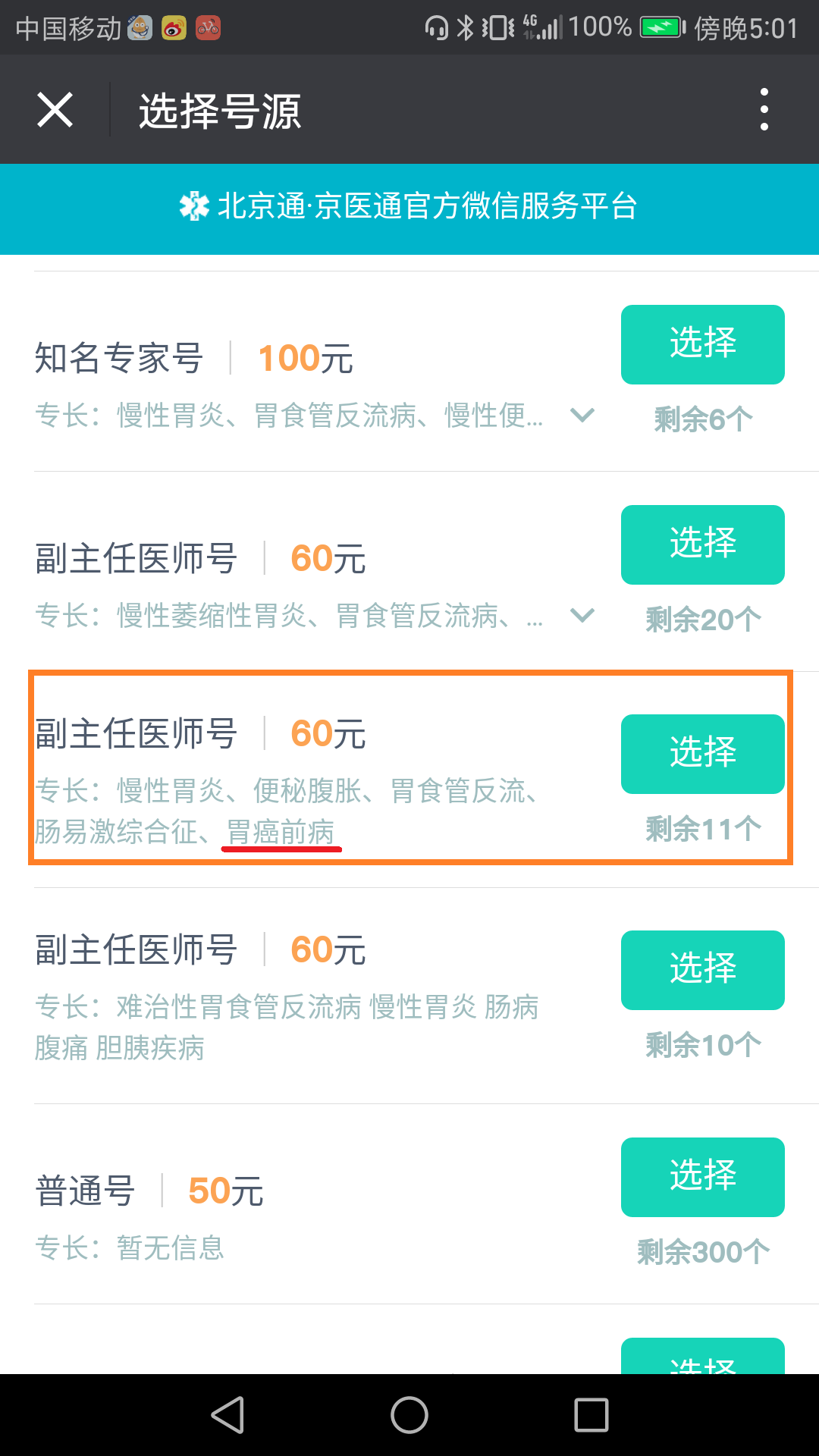The width and height of the screenshot is (819, 1456).
Task: Expand the first 副主任医师号 specialty details
Action: pyautogui.click(x=582, y=617)
